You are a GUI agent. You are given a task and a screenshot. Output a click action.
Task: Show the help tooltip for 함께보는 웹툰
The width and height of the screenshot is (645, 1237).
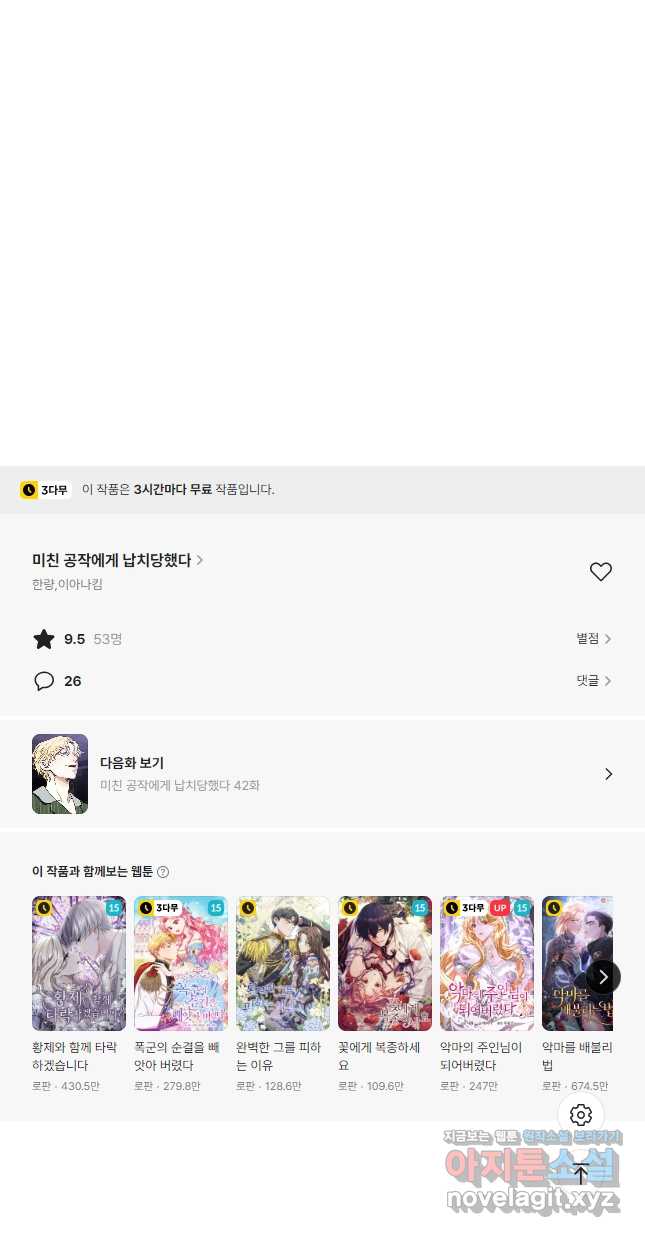(163, 872)
